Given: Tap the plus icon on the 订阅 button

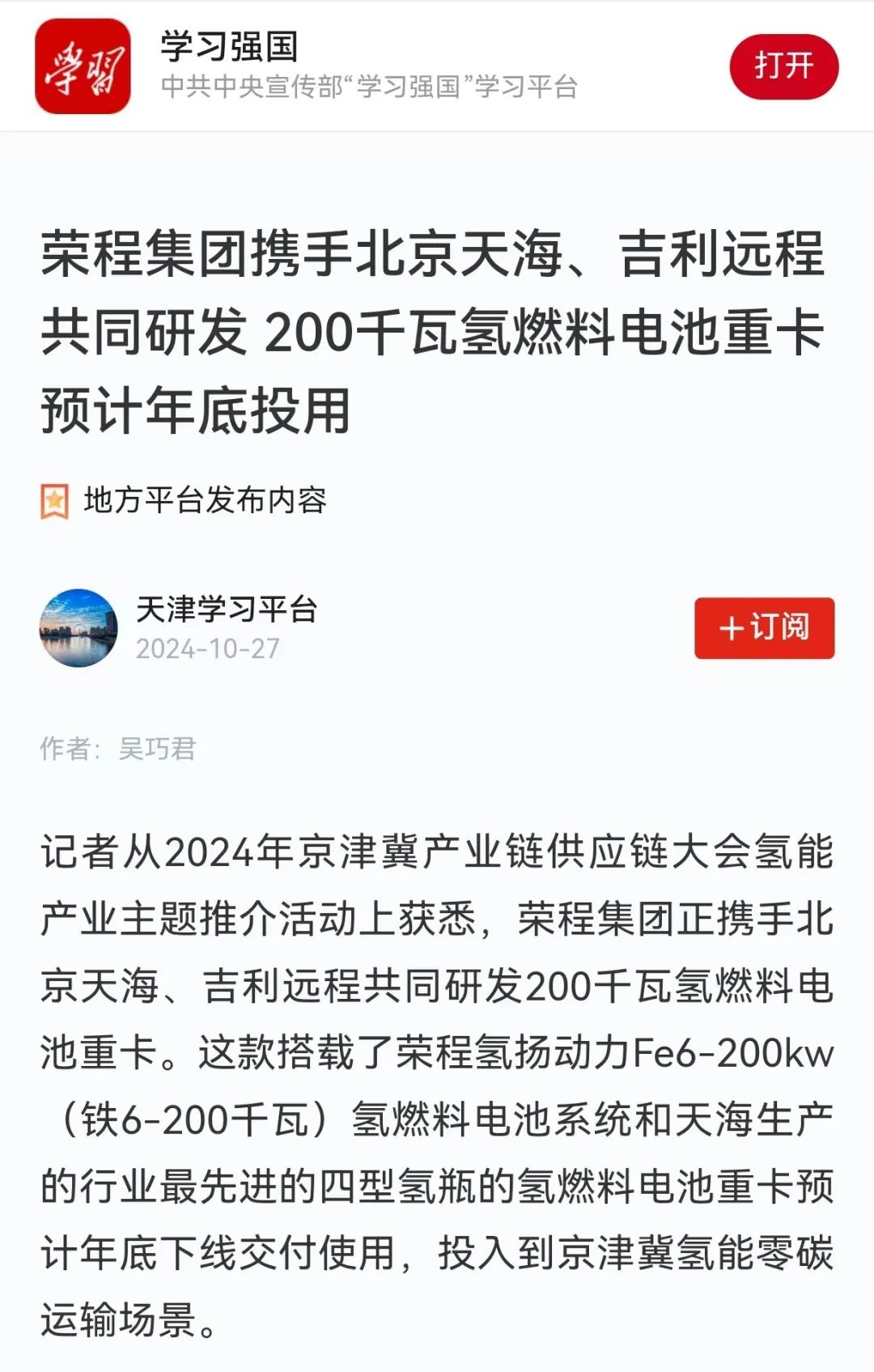Looking at the screenshot, I should pos(731,627).
